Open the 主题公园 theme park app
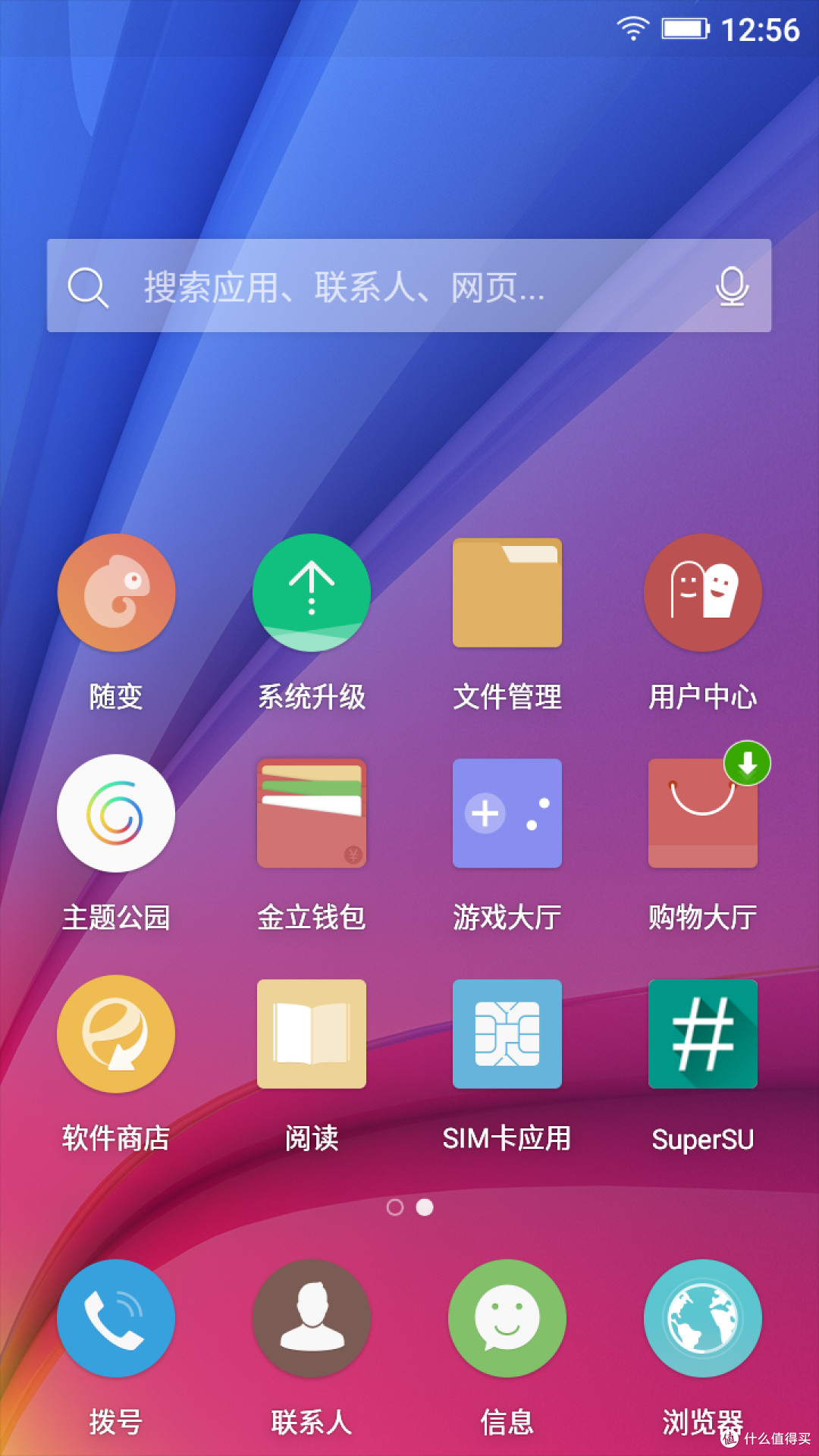 click(x=115, y=813)
